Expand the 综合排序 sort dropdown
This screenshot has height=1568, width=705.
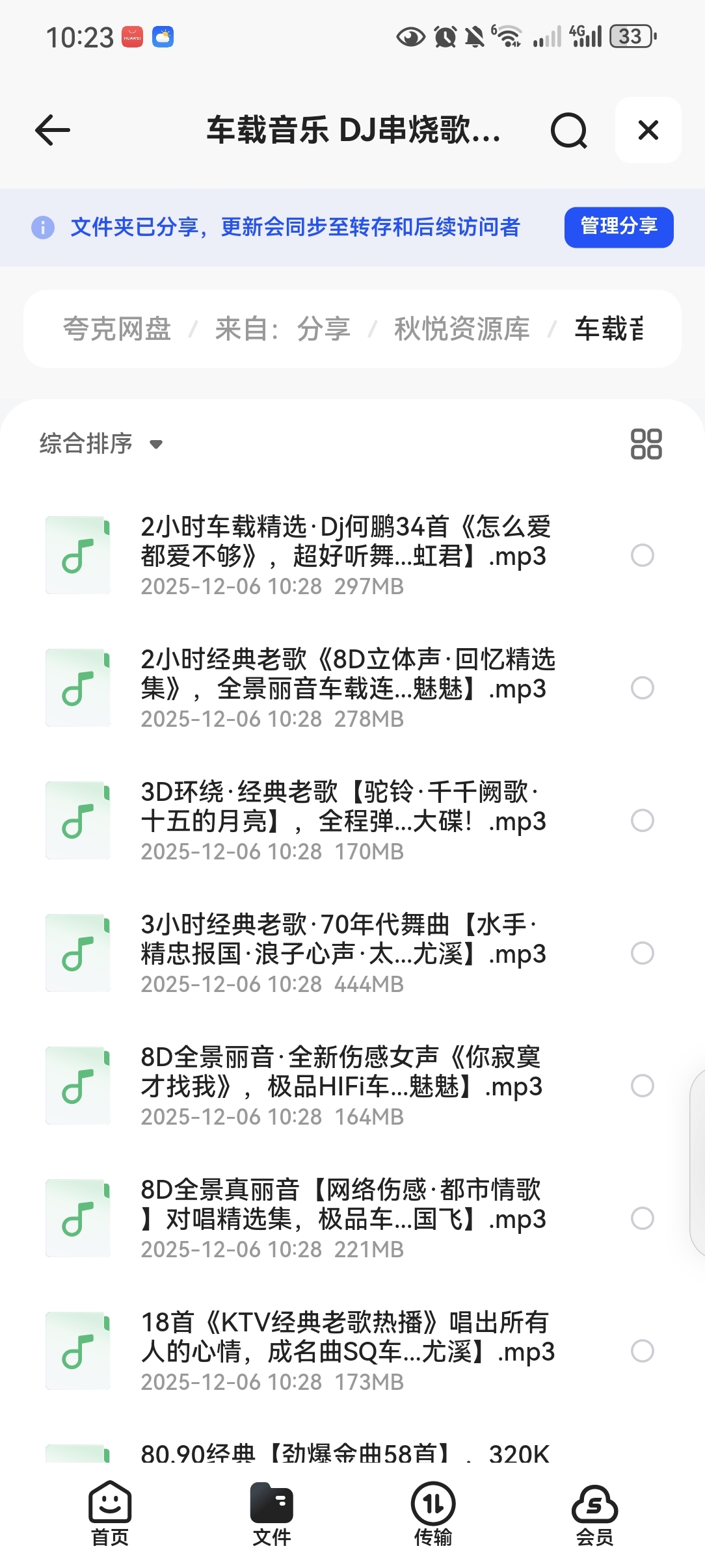pyautogui.click(x=101, y=444)
